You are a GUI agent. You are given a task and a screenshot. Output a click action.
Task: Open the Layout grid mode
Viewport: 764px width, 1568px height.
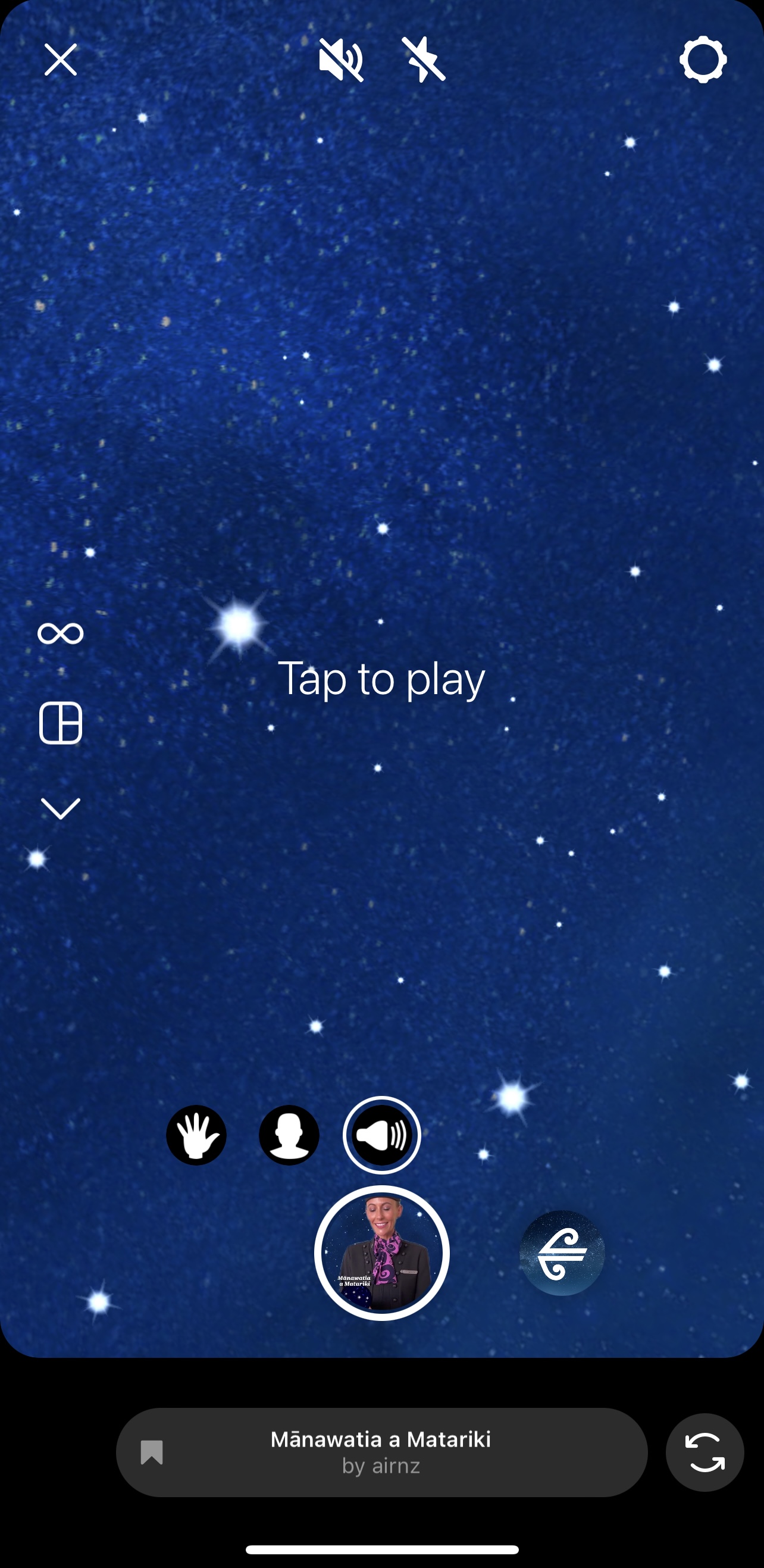pyautogui.click(x=61, y=723)
